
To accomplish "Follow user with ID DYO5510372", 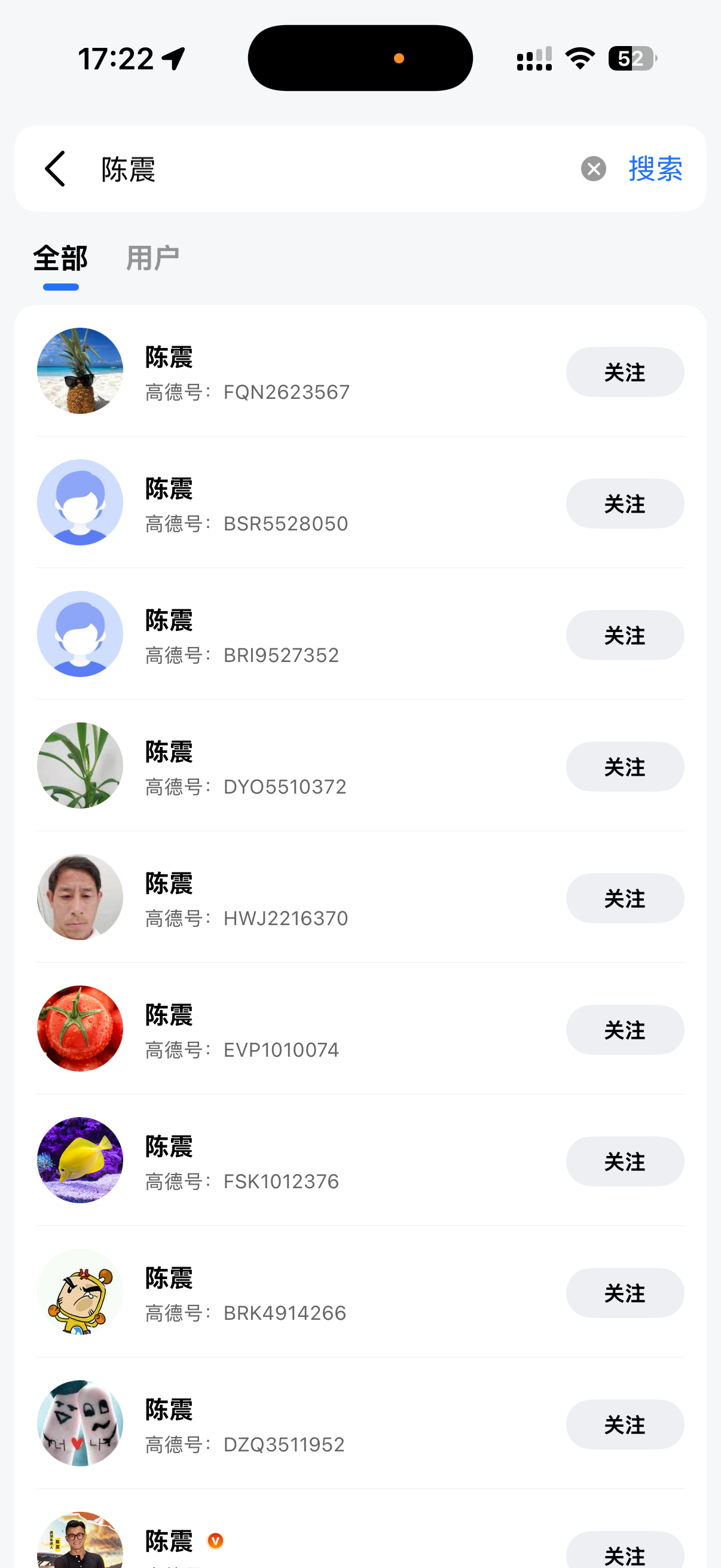I will tap(624, 766).
